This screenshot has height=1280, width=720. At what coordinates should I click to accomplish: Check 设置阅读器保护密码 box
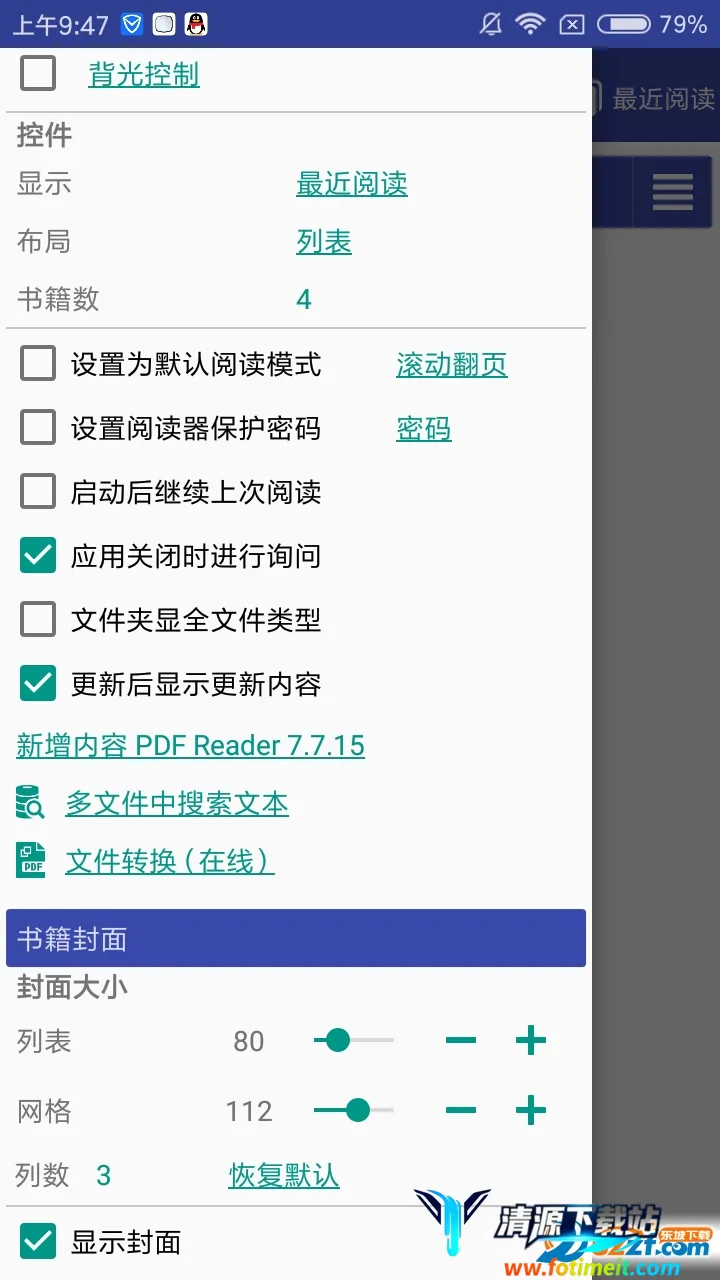[38, 428]
